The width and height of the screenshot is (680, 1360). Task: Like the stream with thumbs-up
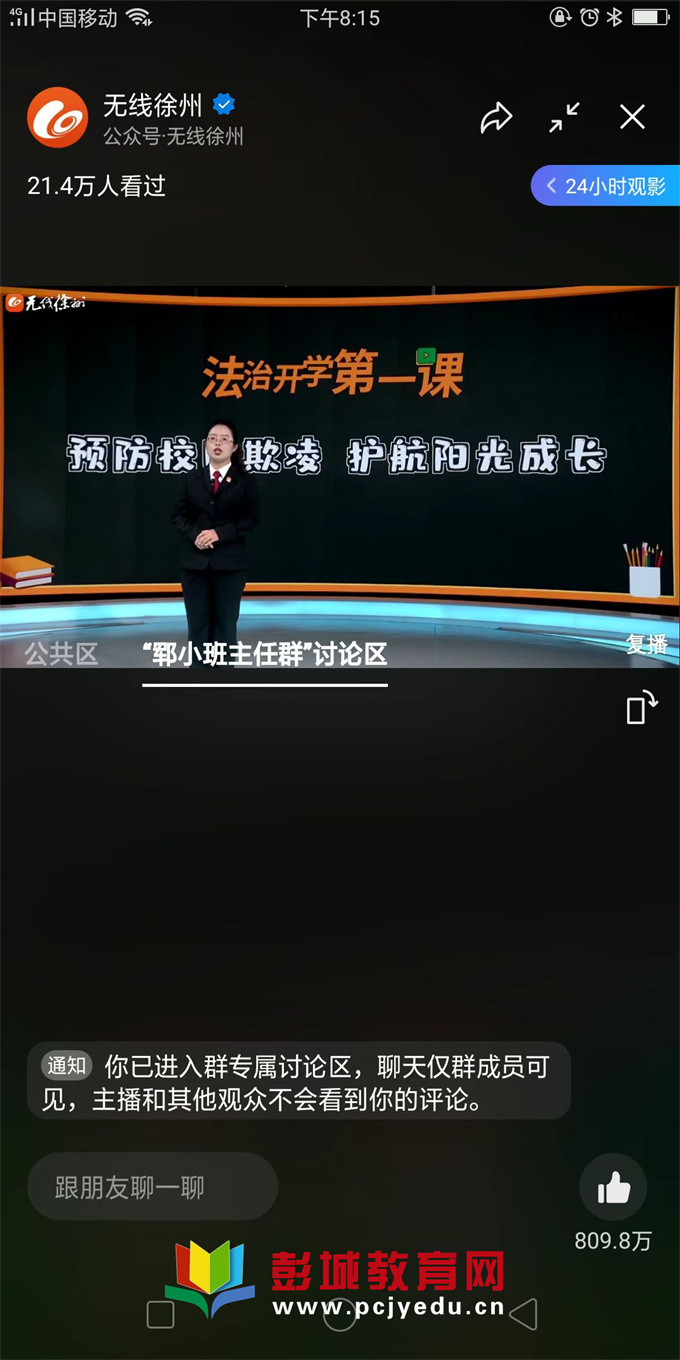(613, 1188)
